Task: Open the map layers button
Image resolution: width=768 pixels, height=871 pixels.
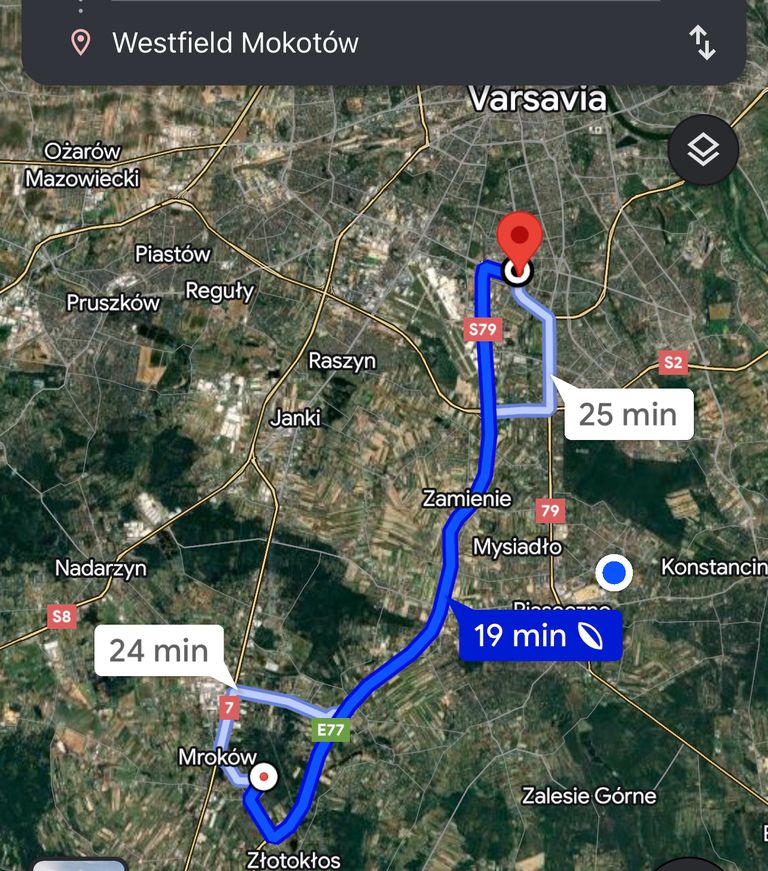Action: coord(703,150)
